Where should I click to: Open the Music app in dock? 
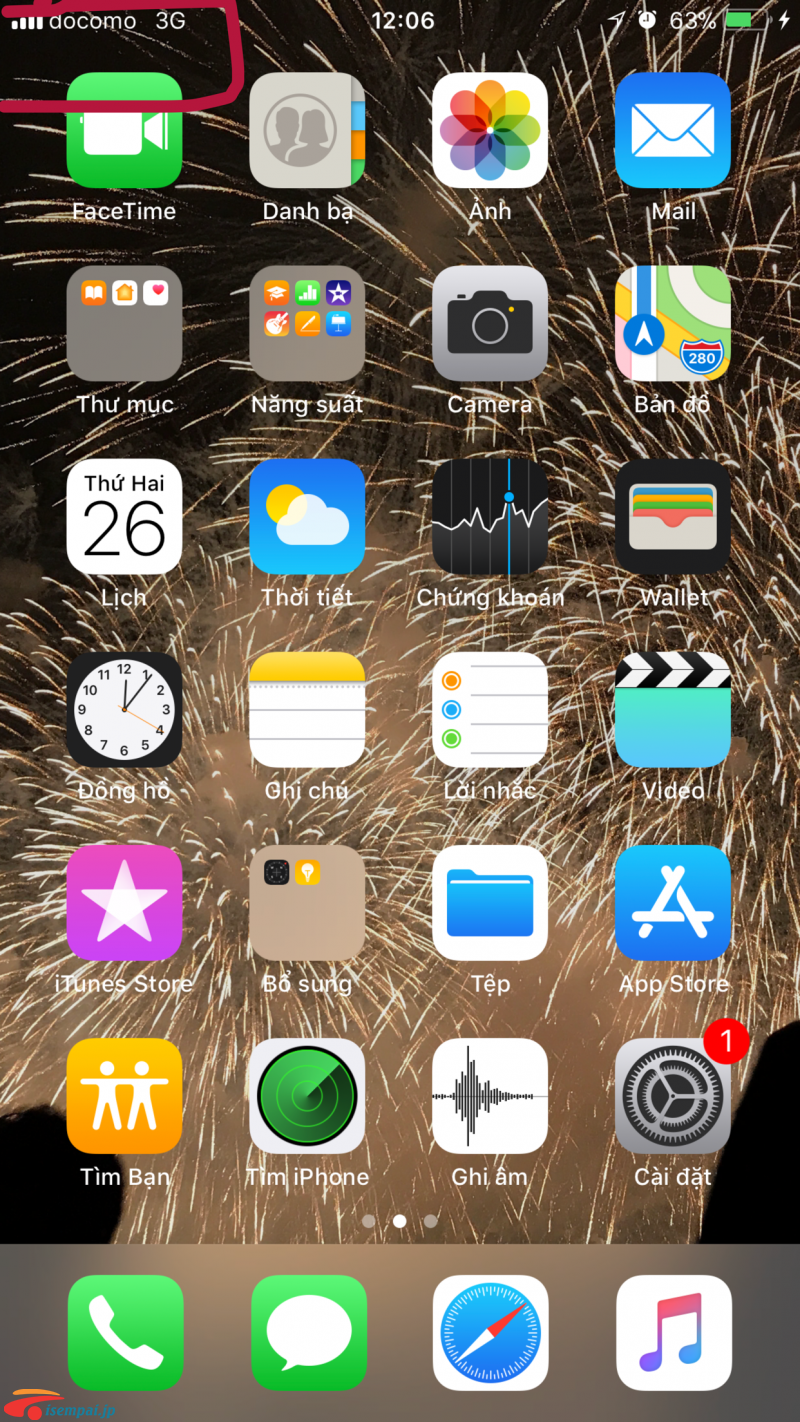[x=673, y=1333]
